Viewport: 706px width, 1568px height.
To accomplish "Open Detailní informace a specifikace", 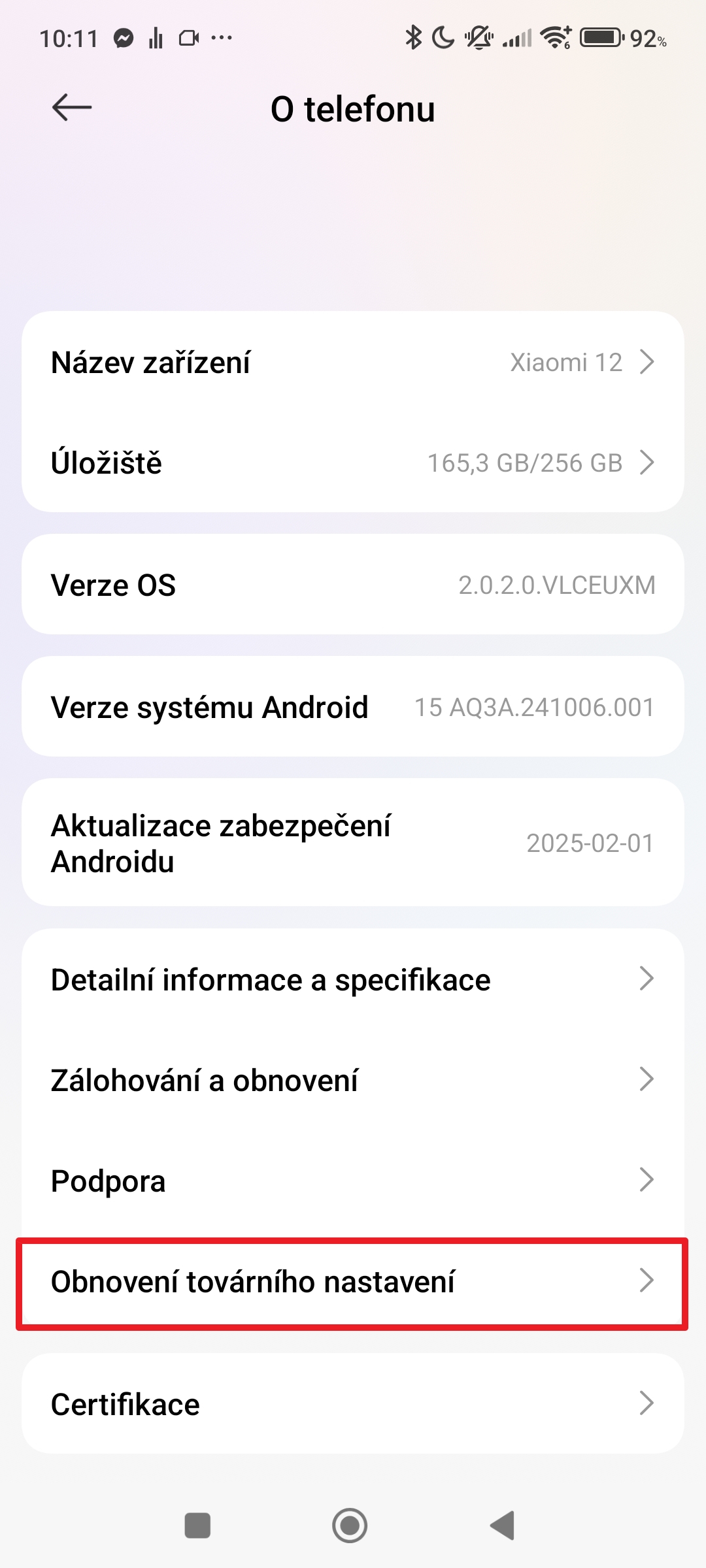I will tap(353, 980).
